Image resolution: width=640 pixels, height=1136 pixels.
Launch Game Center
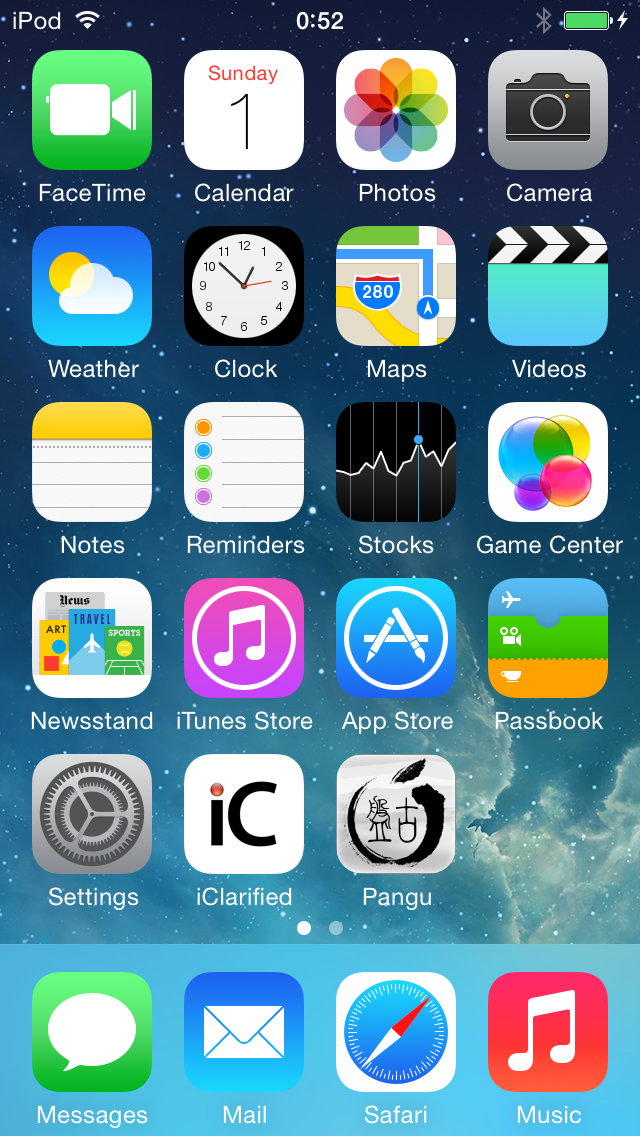[x=548, y=462]
